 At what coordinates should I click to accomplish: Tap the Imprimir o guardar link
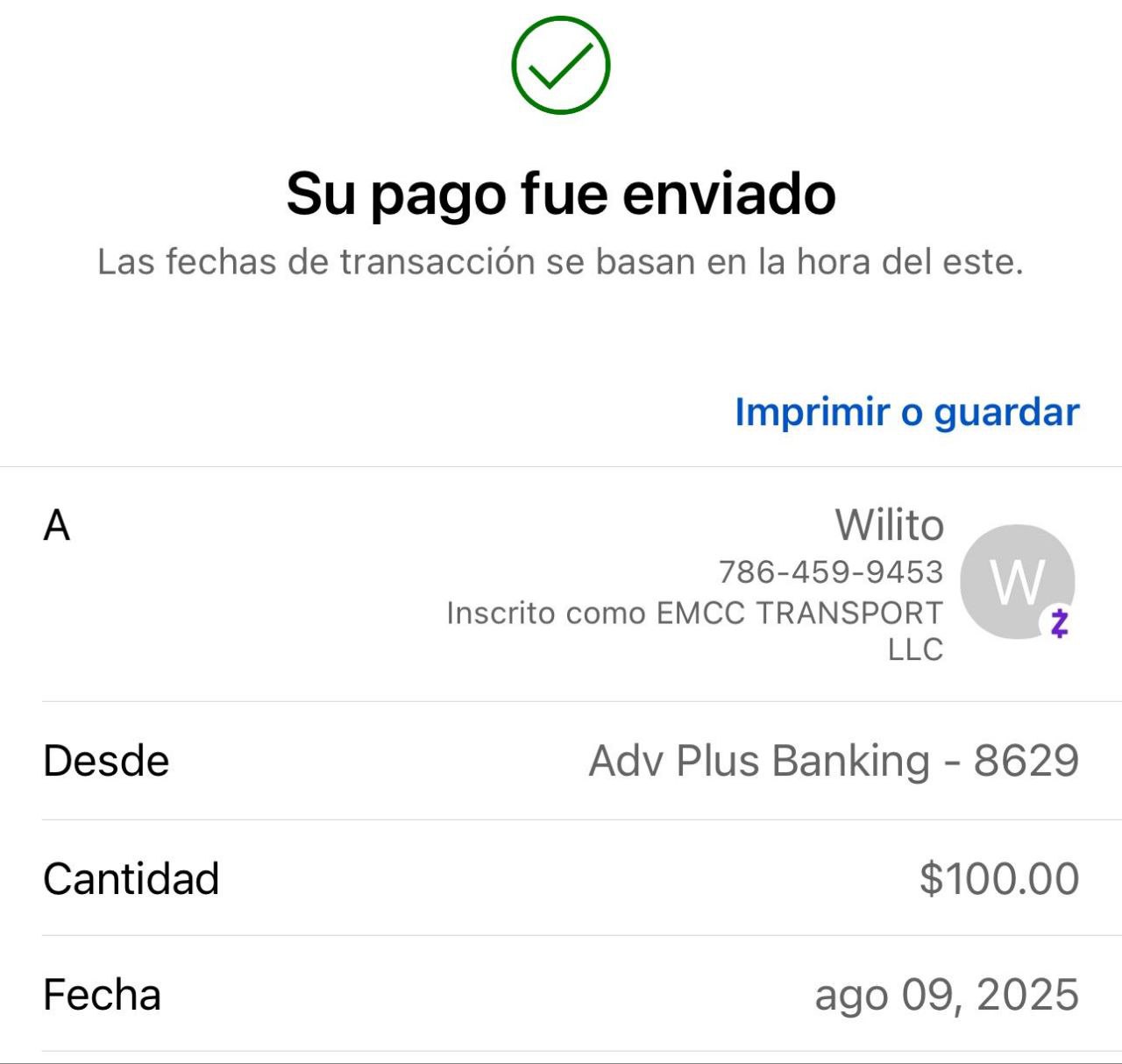(x=906, y=412)
